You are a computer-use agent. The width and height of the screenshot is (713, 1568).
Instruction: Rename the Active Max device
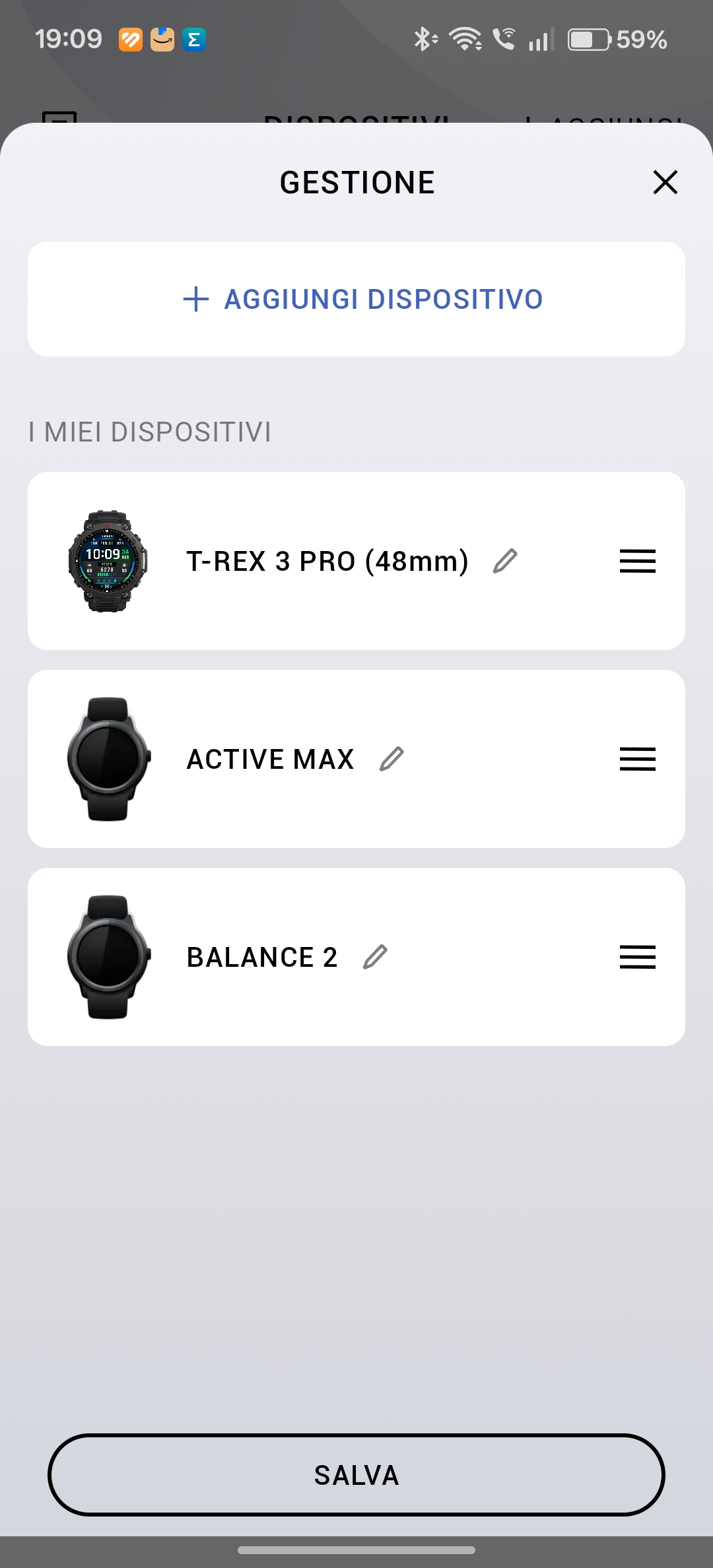[x=391, y=759]
